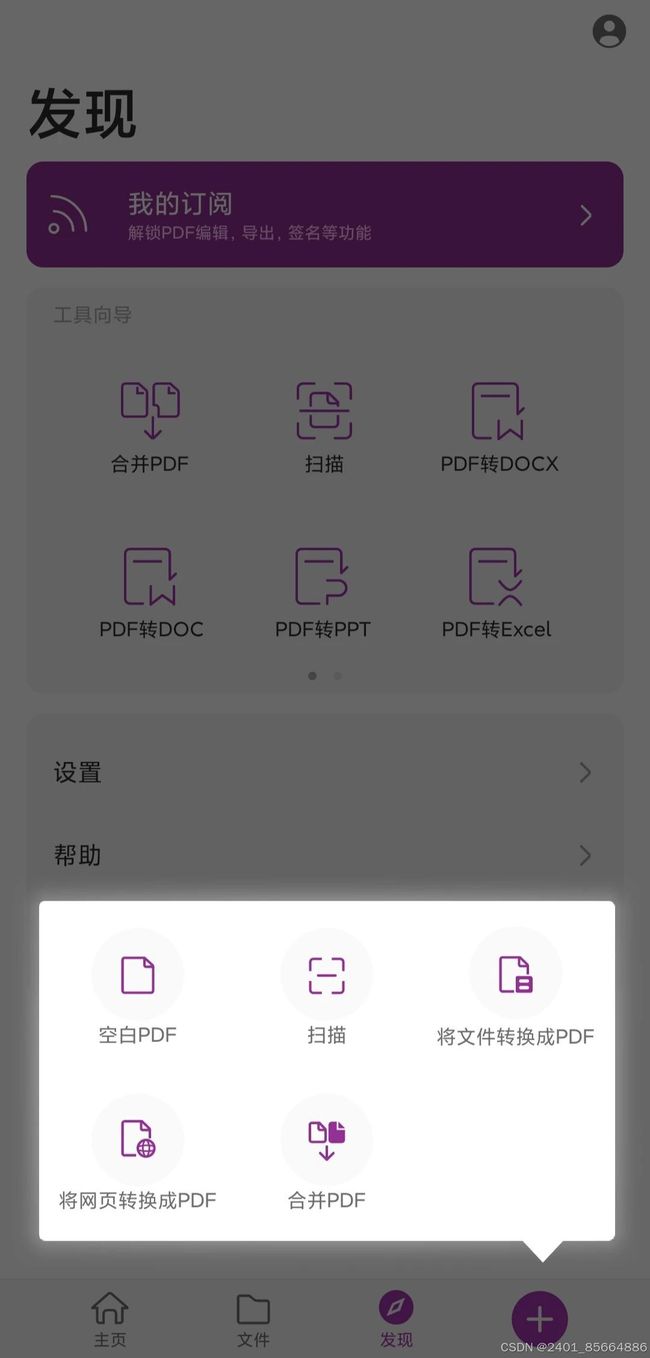Open 我的订阅 subscription banner

(325, 215)
